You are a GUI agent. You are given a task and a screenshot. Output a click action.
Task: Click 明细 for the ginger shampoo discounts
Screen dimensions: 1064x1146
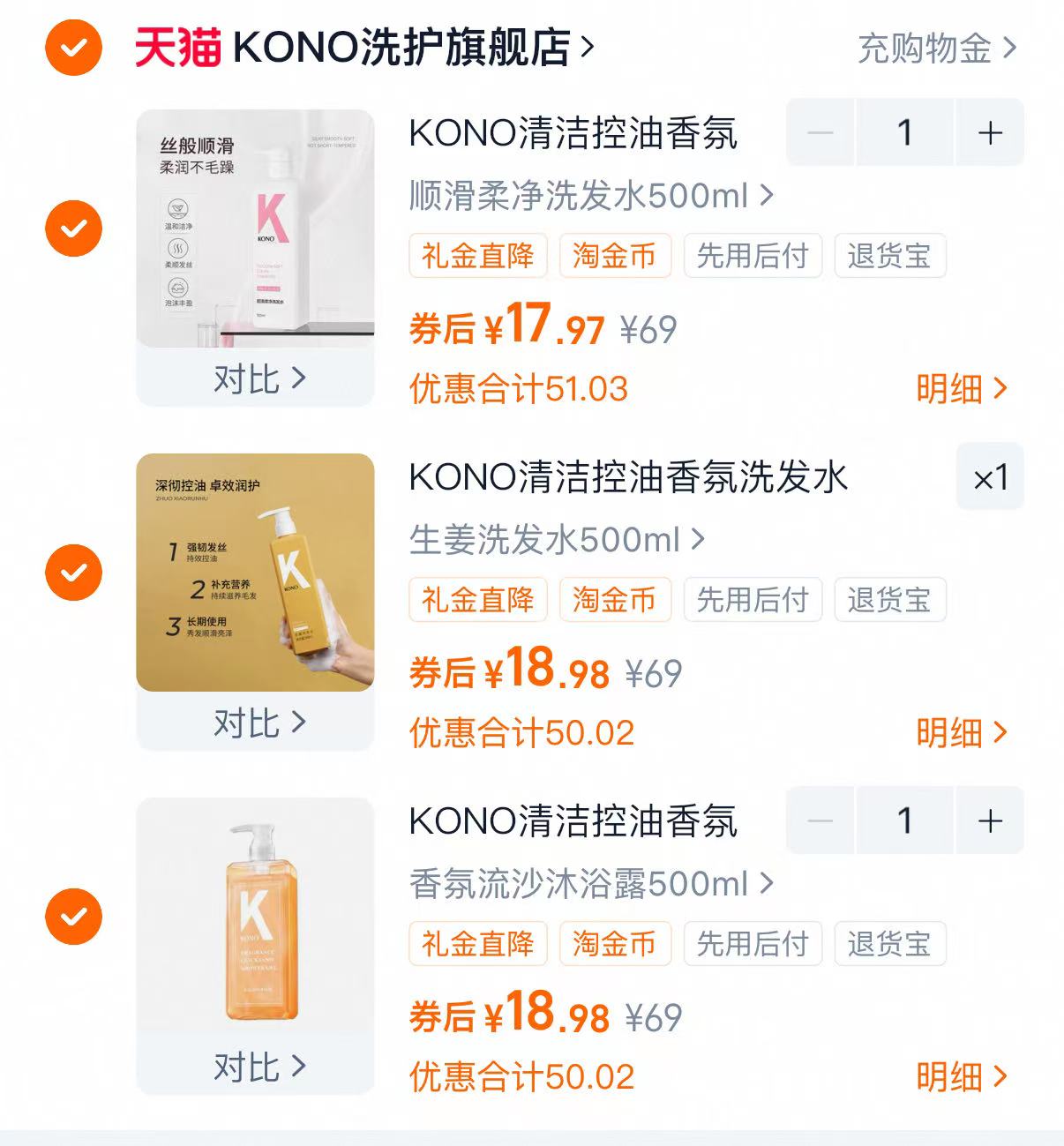coord(962,732)
